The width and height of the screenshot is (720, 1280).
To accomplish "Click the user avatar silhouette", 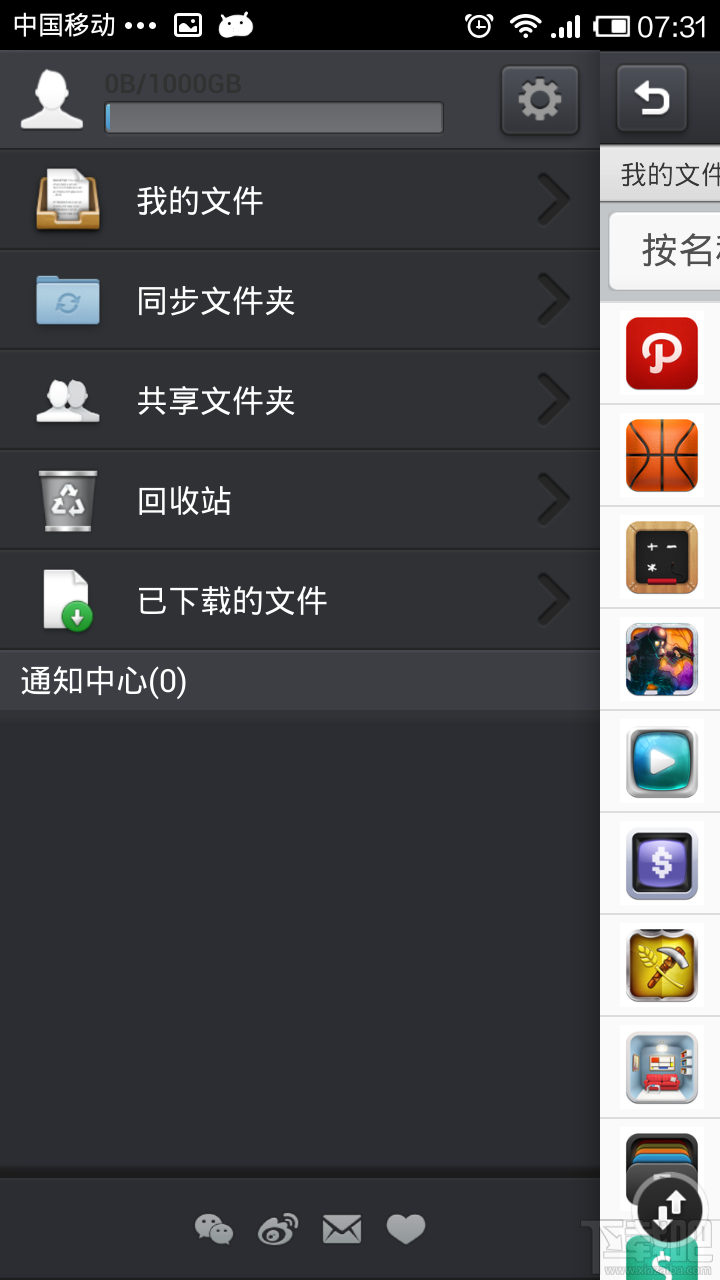I will [x=51, y=98].
